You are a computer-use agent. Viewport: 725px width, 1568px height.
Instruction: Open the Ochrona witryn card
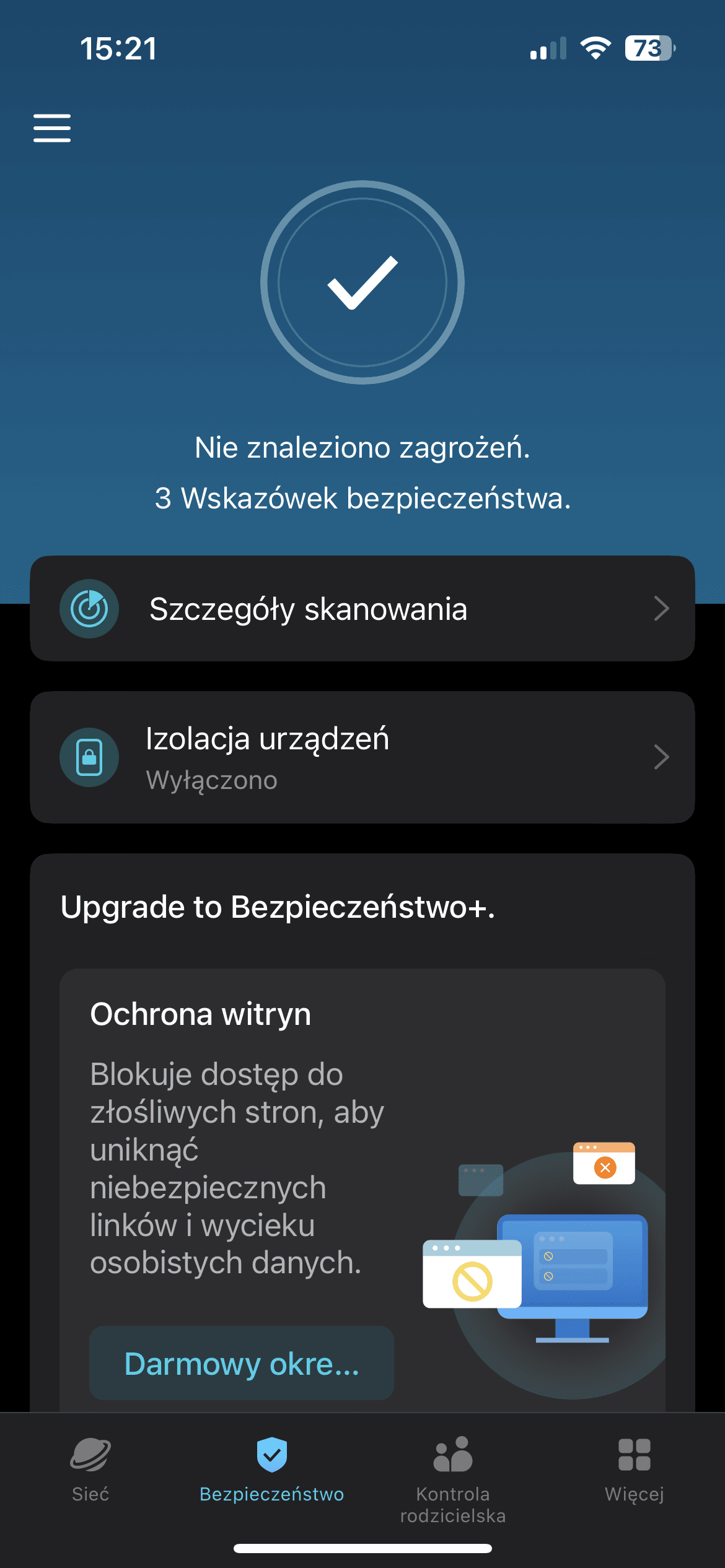coord(362,1190)
